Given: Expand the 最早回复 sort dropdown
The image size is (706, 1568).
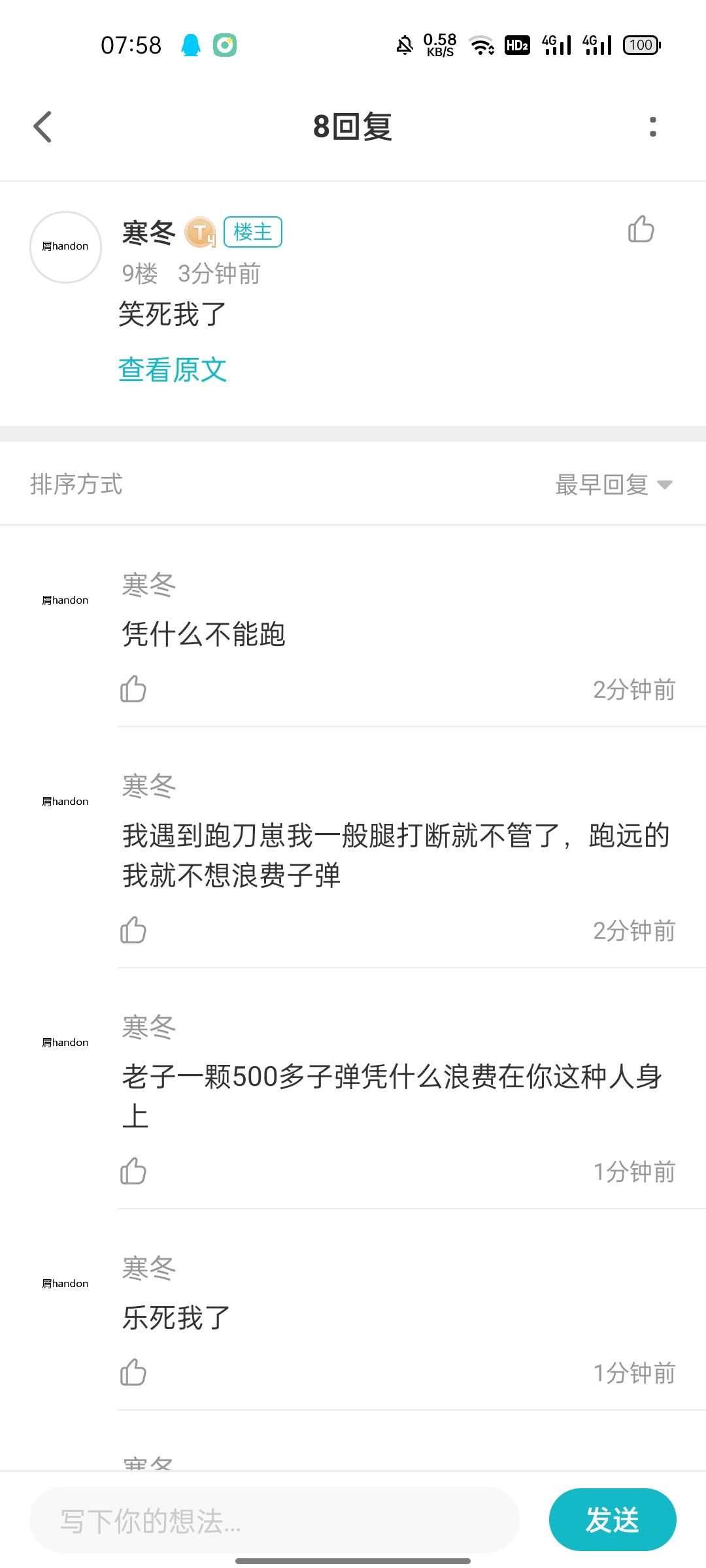Looking at the screenshot, I should click(x=614, y=485).
